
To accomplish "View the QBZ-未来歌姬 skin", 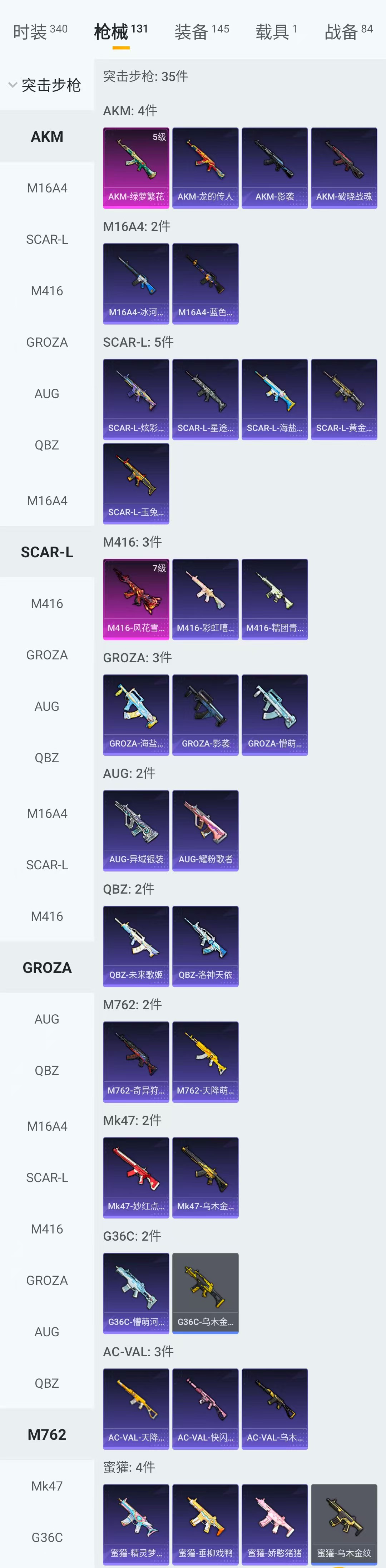I will tap(136, 946).
